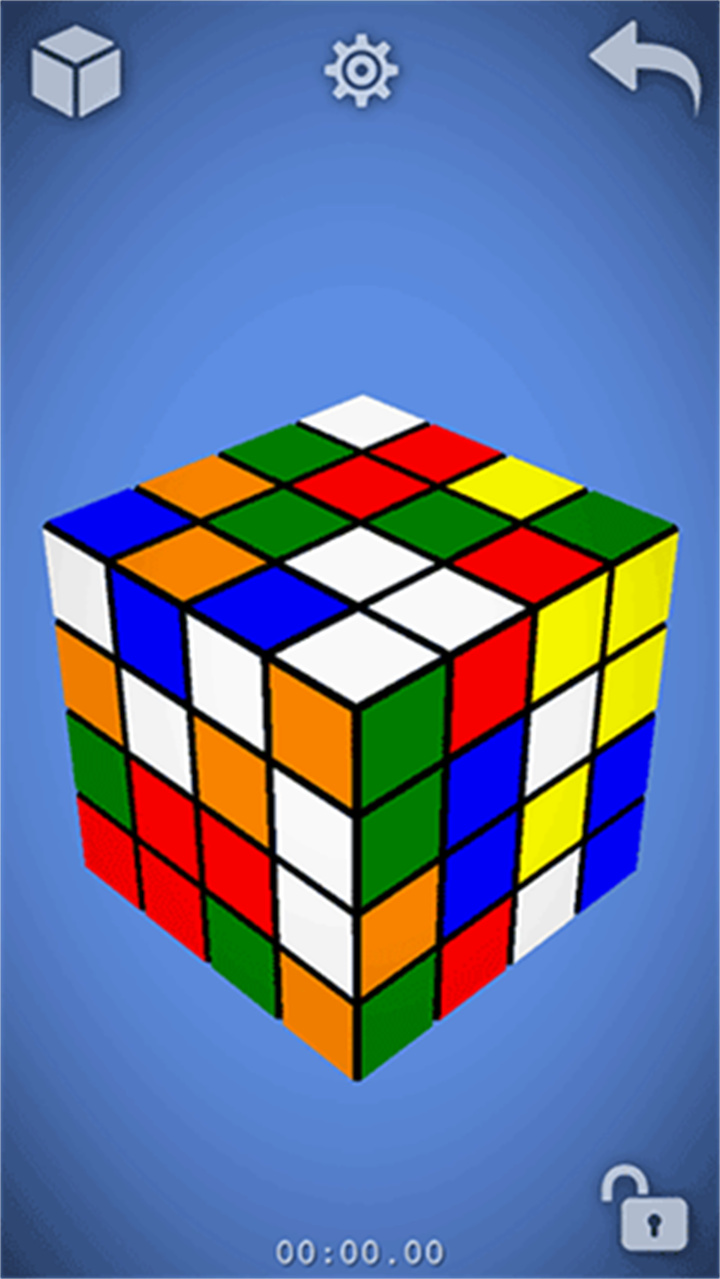
Task: Undo the last move with the arrow
Action: (645, 68)
